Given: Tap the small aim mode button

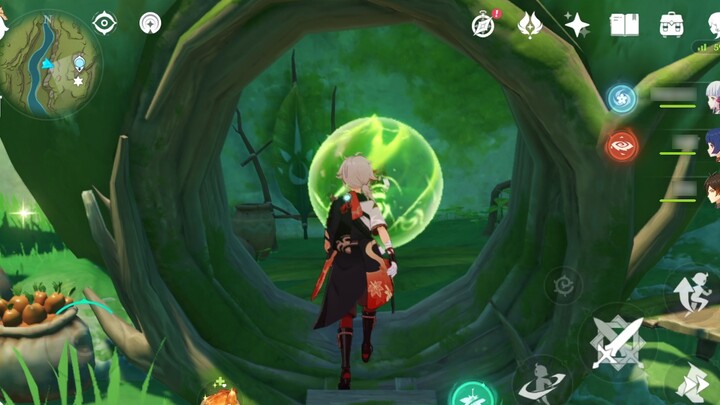Looking at the screenshot, I should pos(565,285).
